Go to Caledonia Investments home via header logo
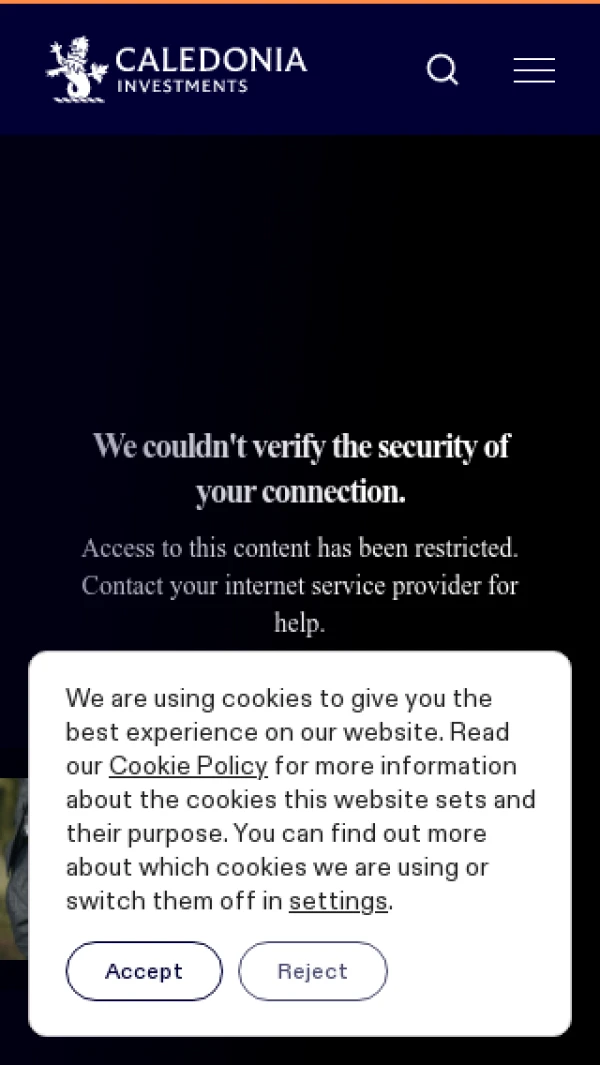This screenshot has width=600, height=1065. [176, 69]
